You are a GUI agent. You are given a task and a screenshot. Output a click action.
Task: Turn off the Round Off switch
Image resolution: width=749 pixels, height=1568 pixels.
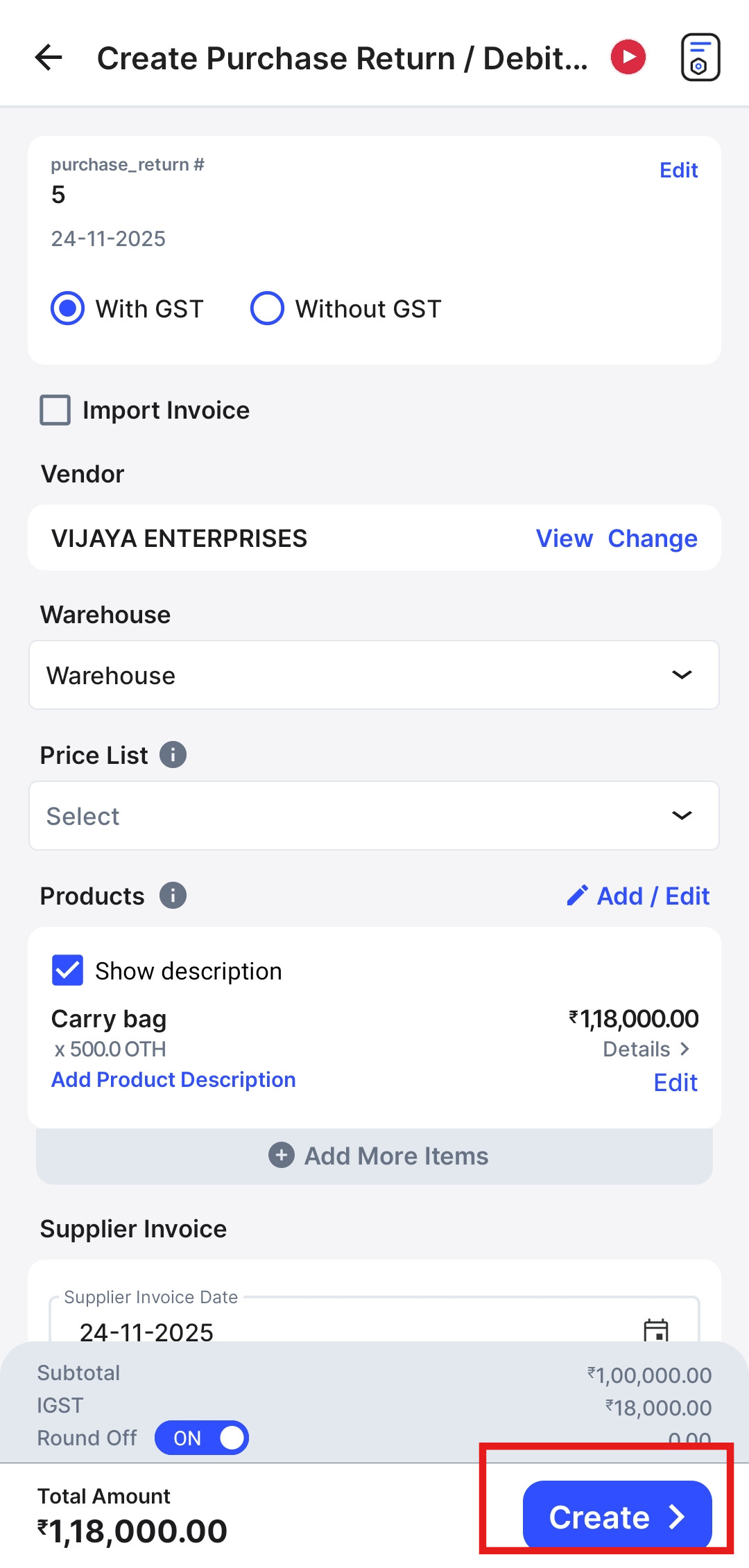point(202,1438)
